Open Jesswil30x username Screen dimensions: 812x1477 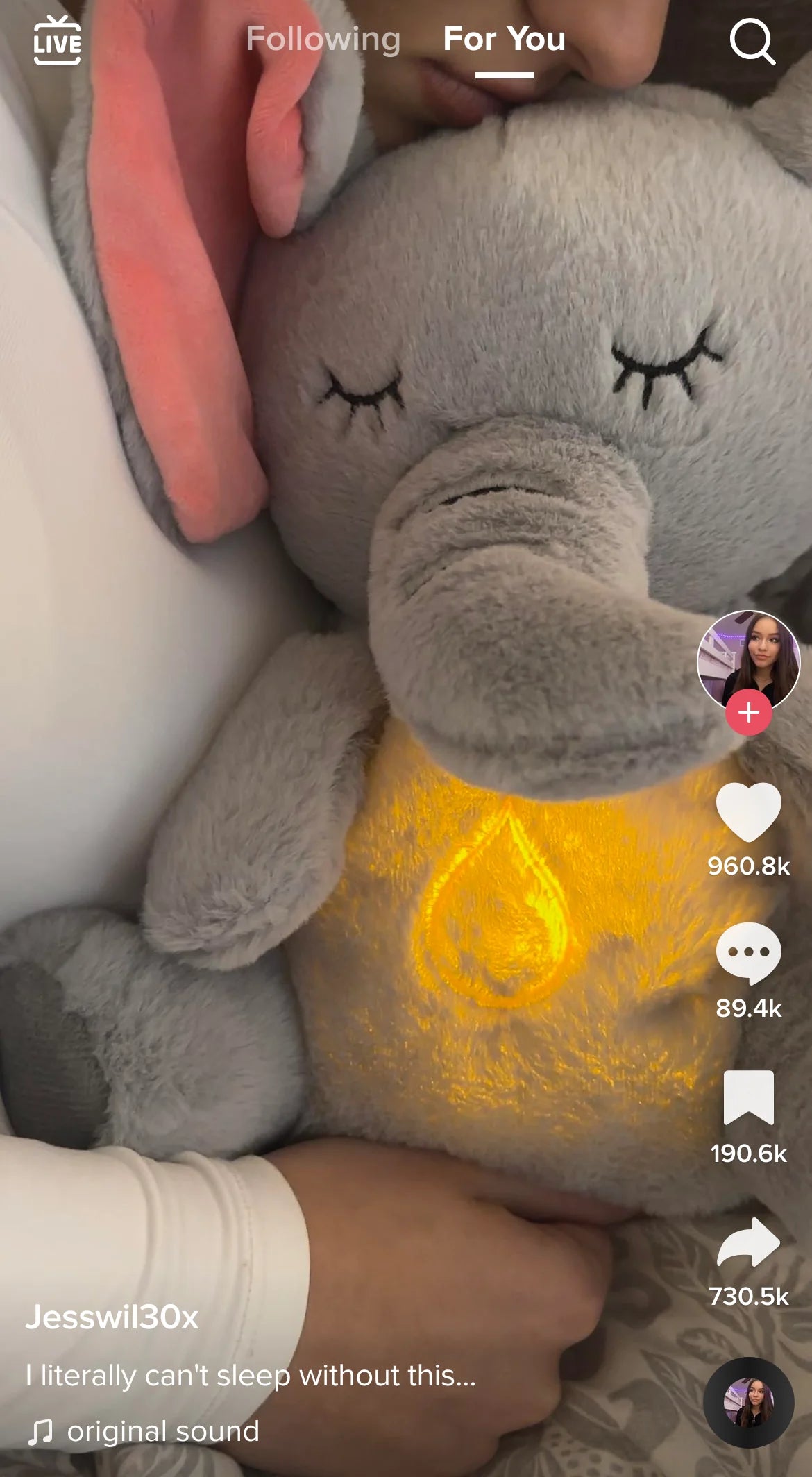coord(112,1317)
